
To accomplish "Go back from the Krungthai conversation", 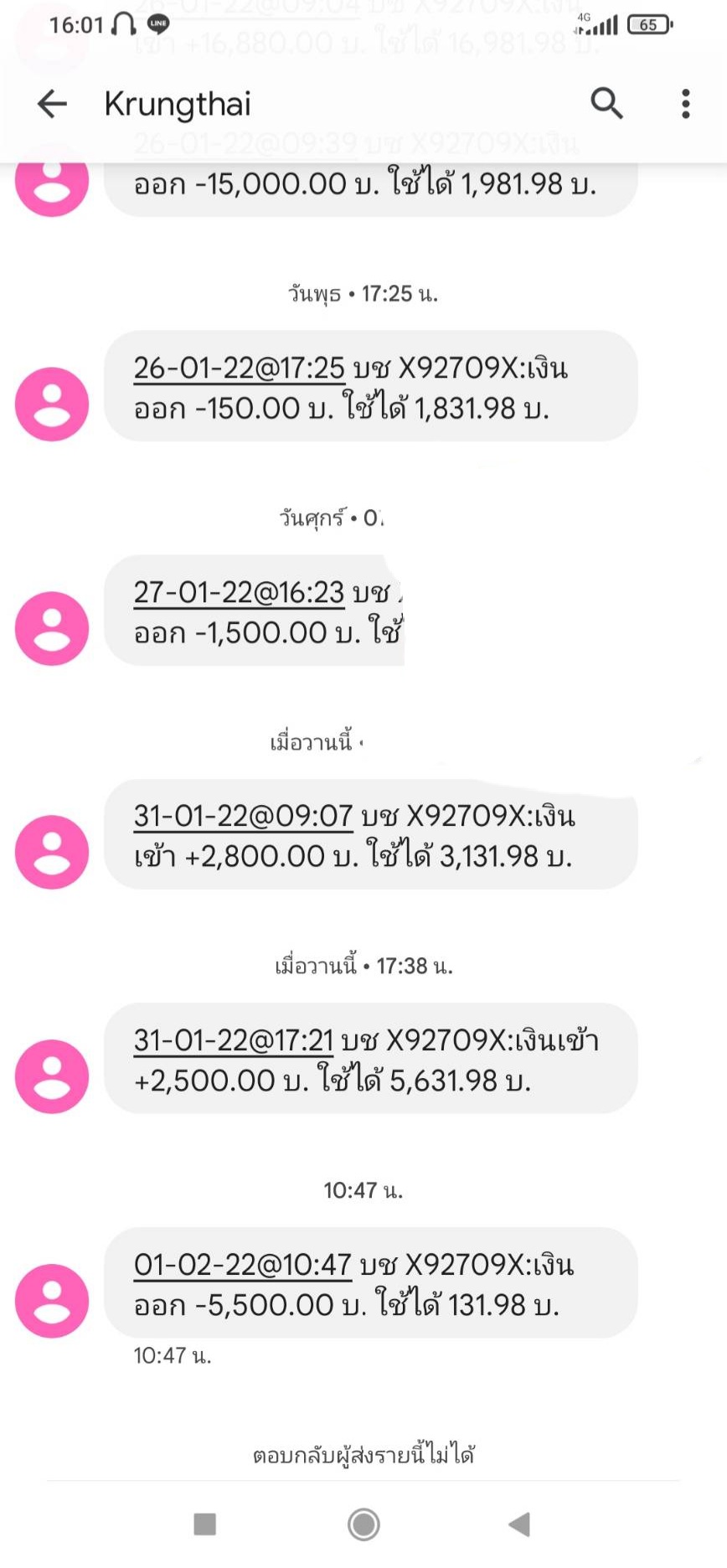I will point(52,104).
